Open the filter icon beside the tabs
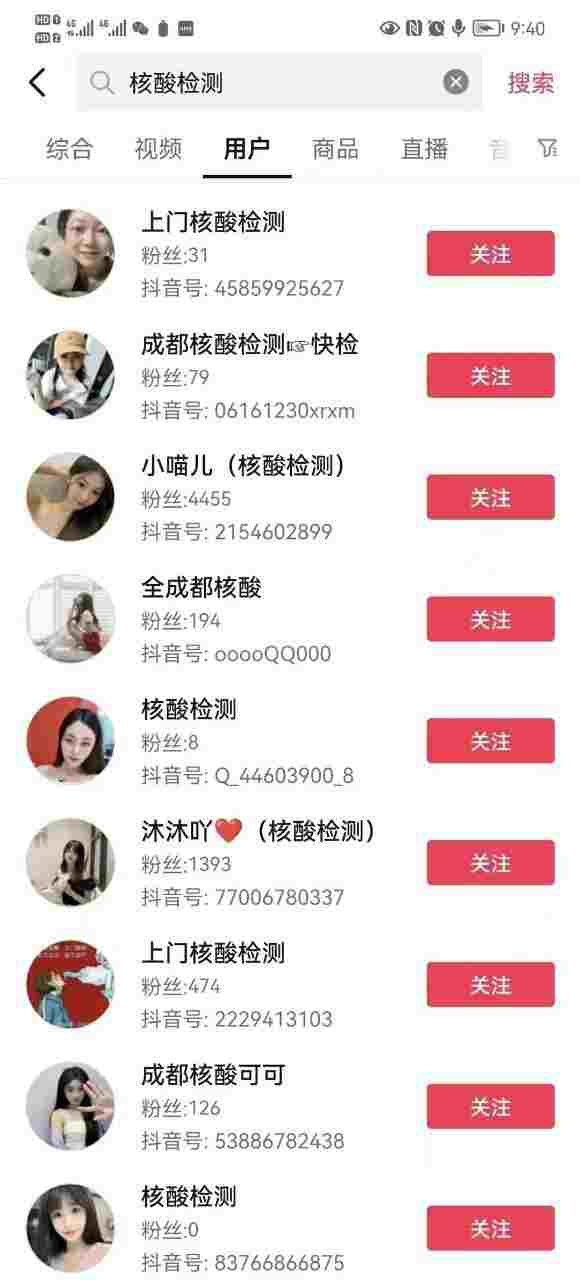This screenshot has height=1280, width=580. [x=546, y=149]
